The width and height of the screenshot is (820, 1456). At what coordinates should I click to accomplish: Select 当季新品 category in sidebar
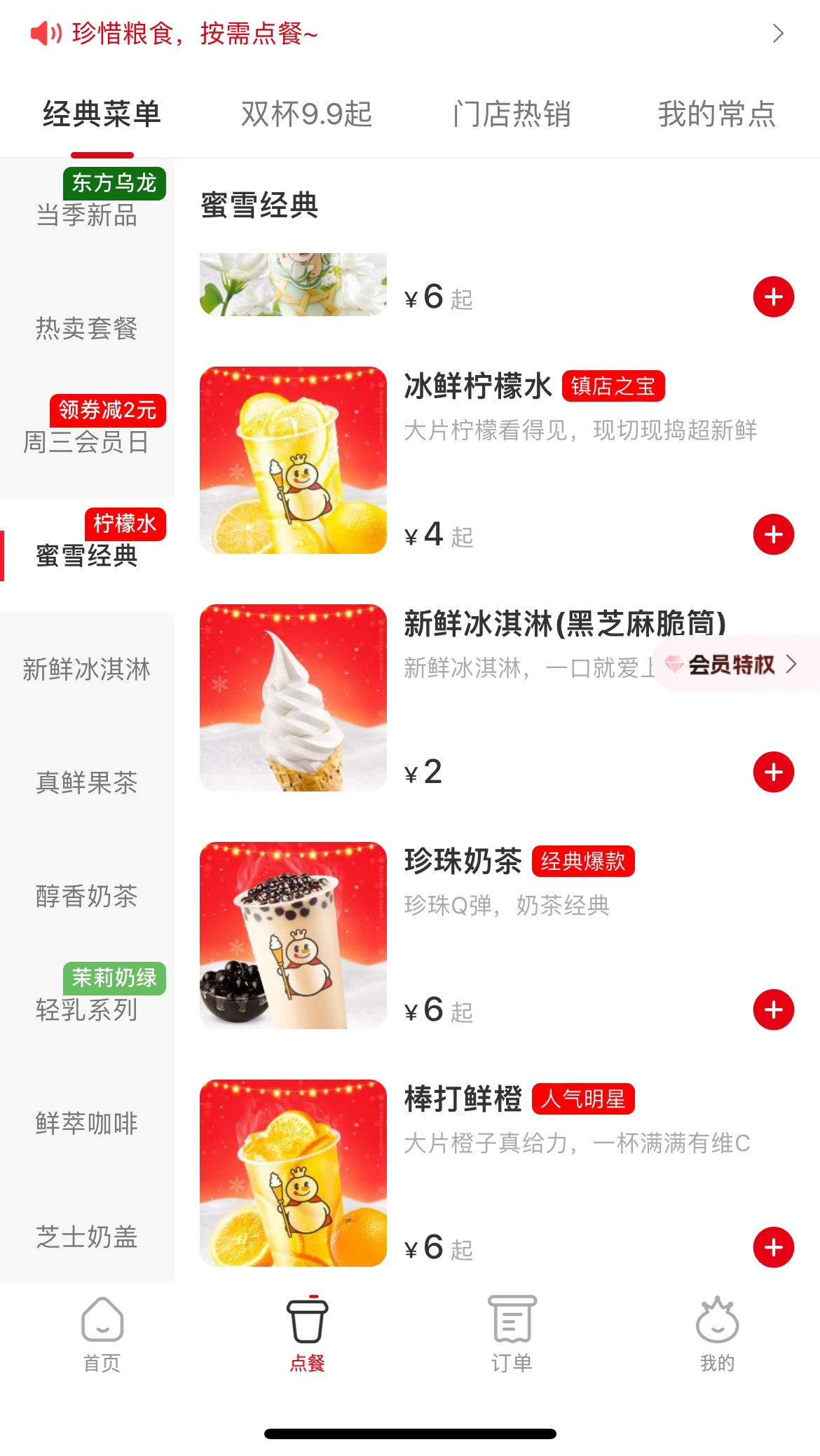point(87,215)
